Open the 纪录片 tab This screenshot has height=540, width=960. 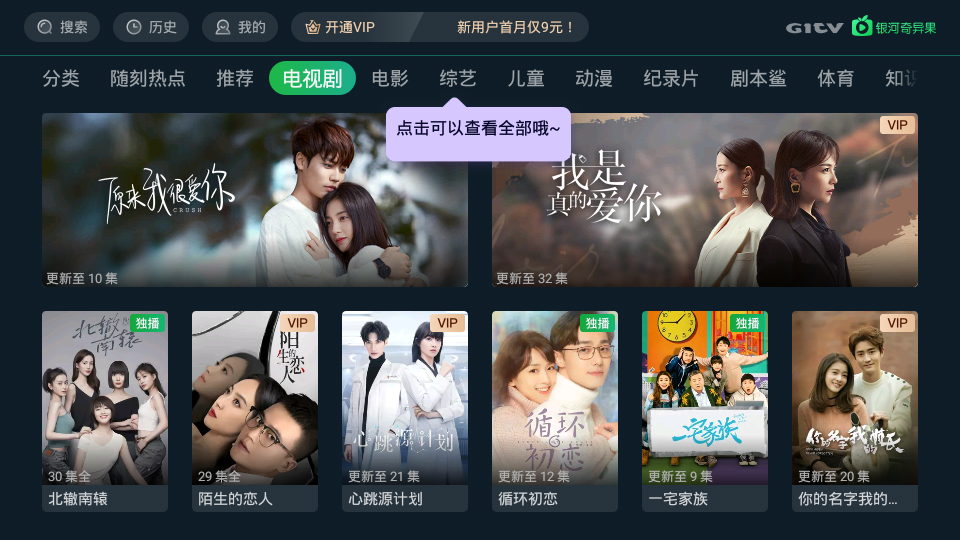(671, 79)
